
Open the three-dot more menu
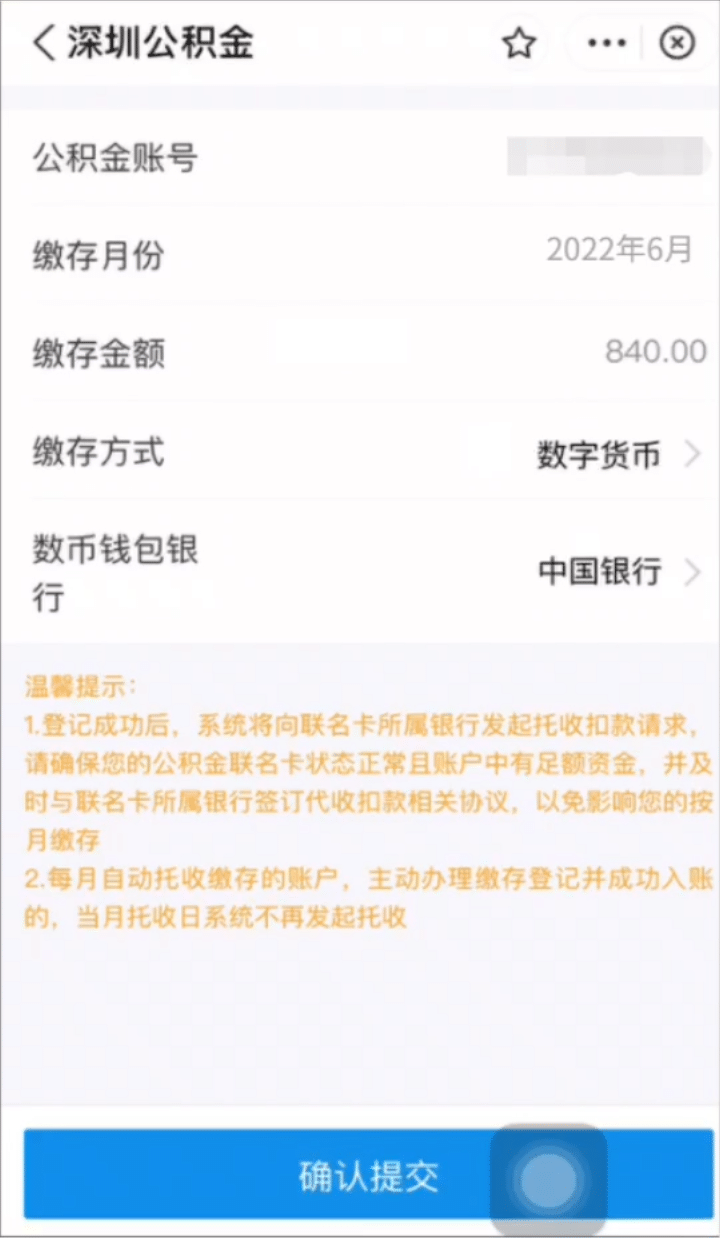click(606, 44)
